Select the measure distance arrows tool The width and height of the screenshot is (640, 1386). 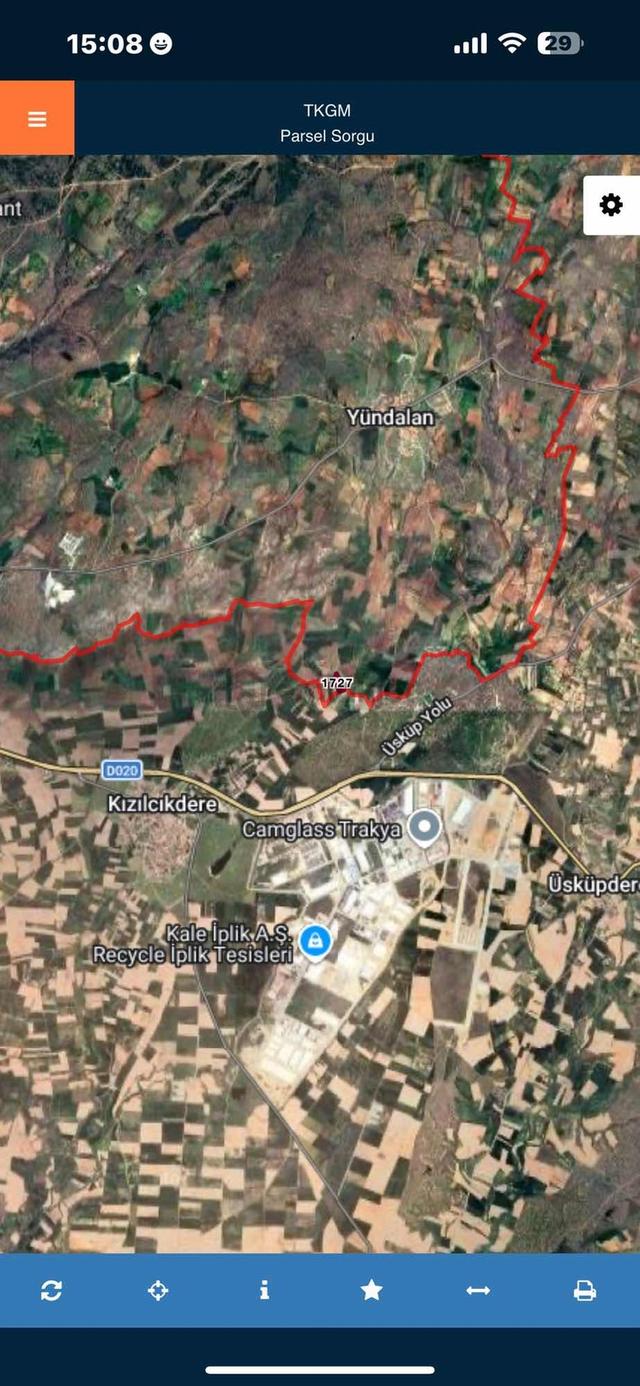tap(478, 1290)
